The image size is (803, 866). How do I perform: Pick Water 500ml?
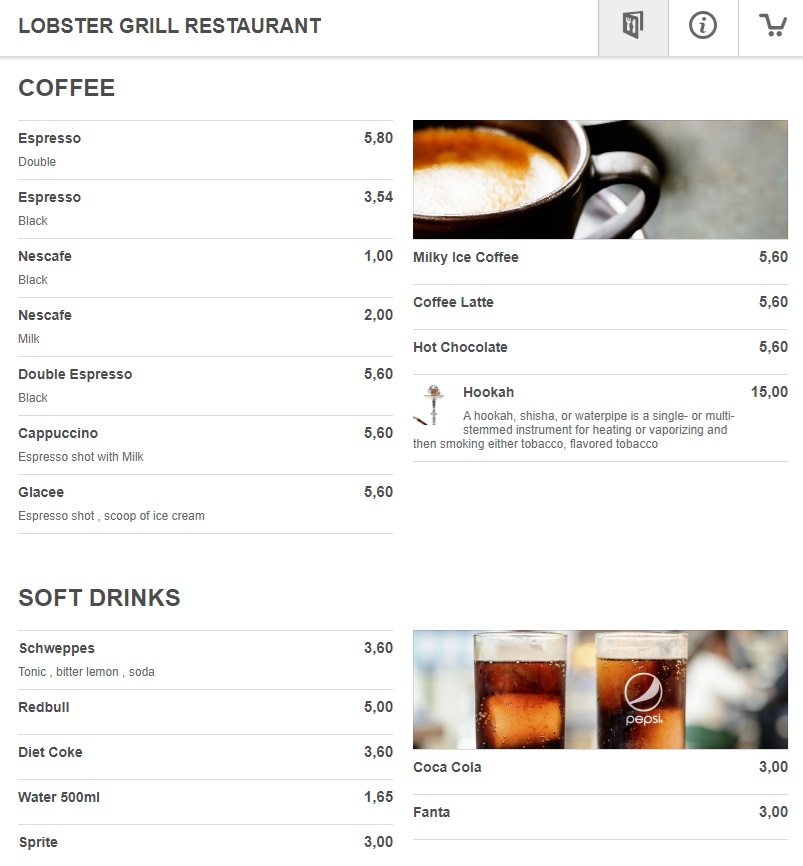point(205,798)
